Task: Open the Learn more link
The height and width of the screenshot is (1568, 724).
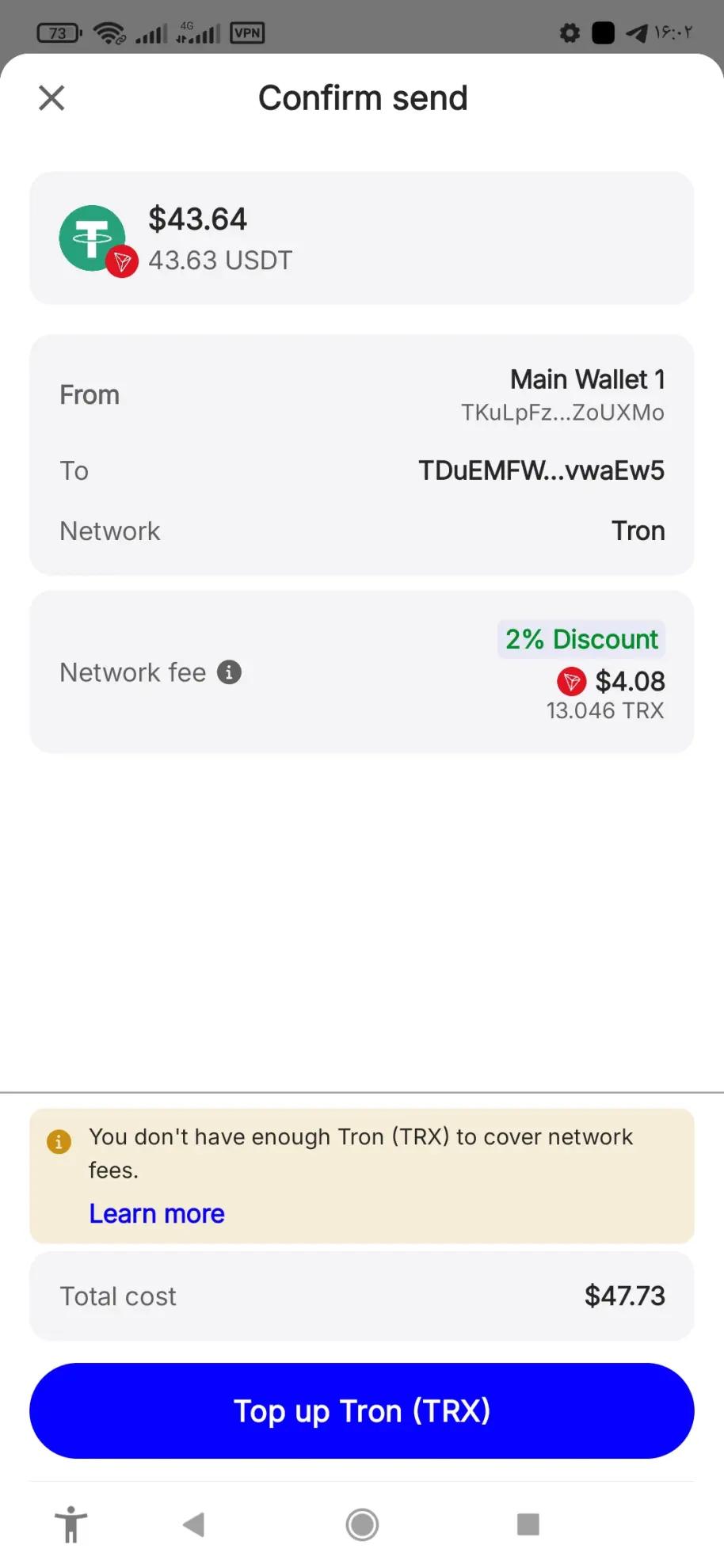Action: (x=157, y=1213)
